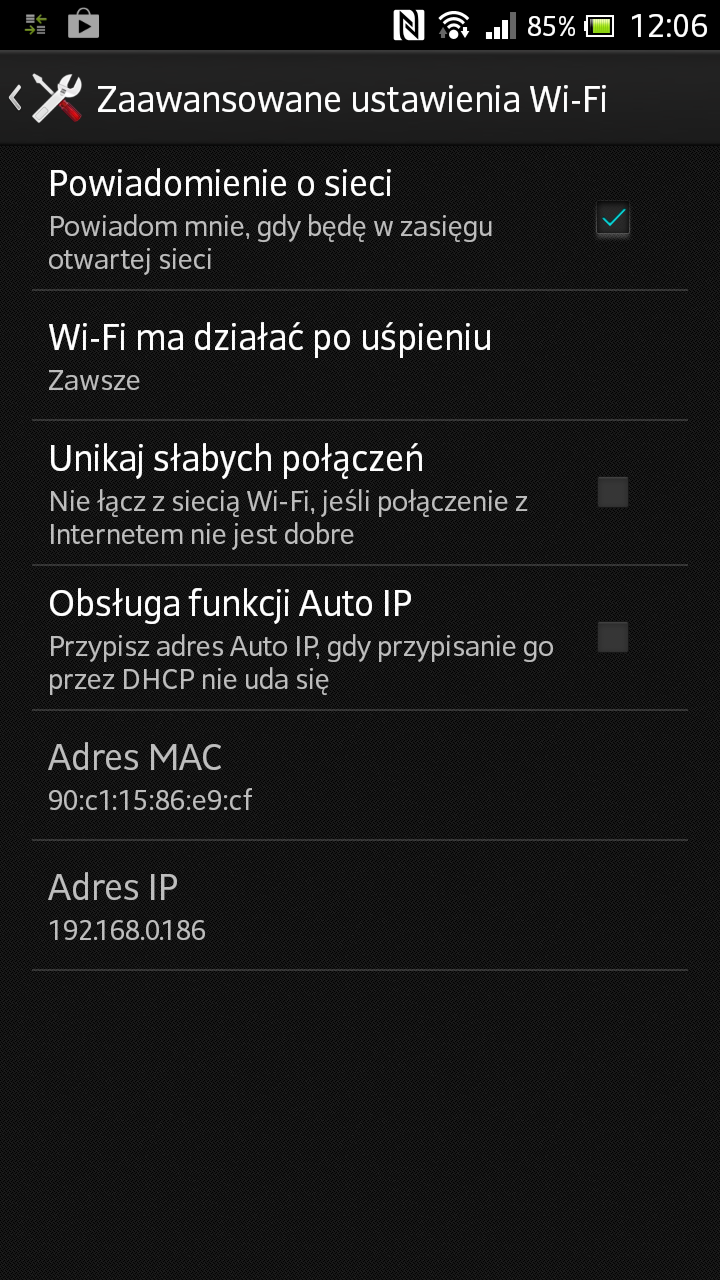Tap the crossed tools icon next to the title
The image size is (720, 1280).
[x=55, y=98]
